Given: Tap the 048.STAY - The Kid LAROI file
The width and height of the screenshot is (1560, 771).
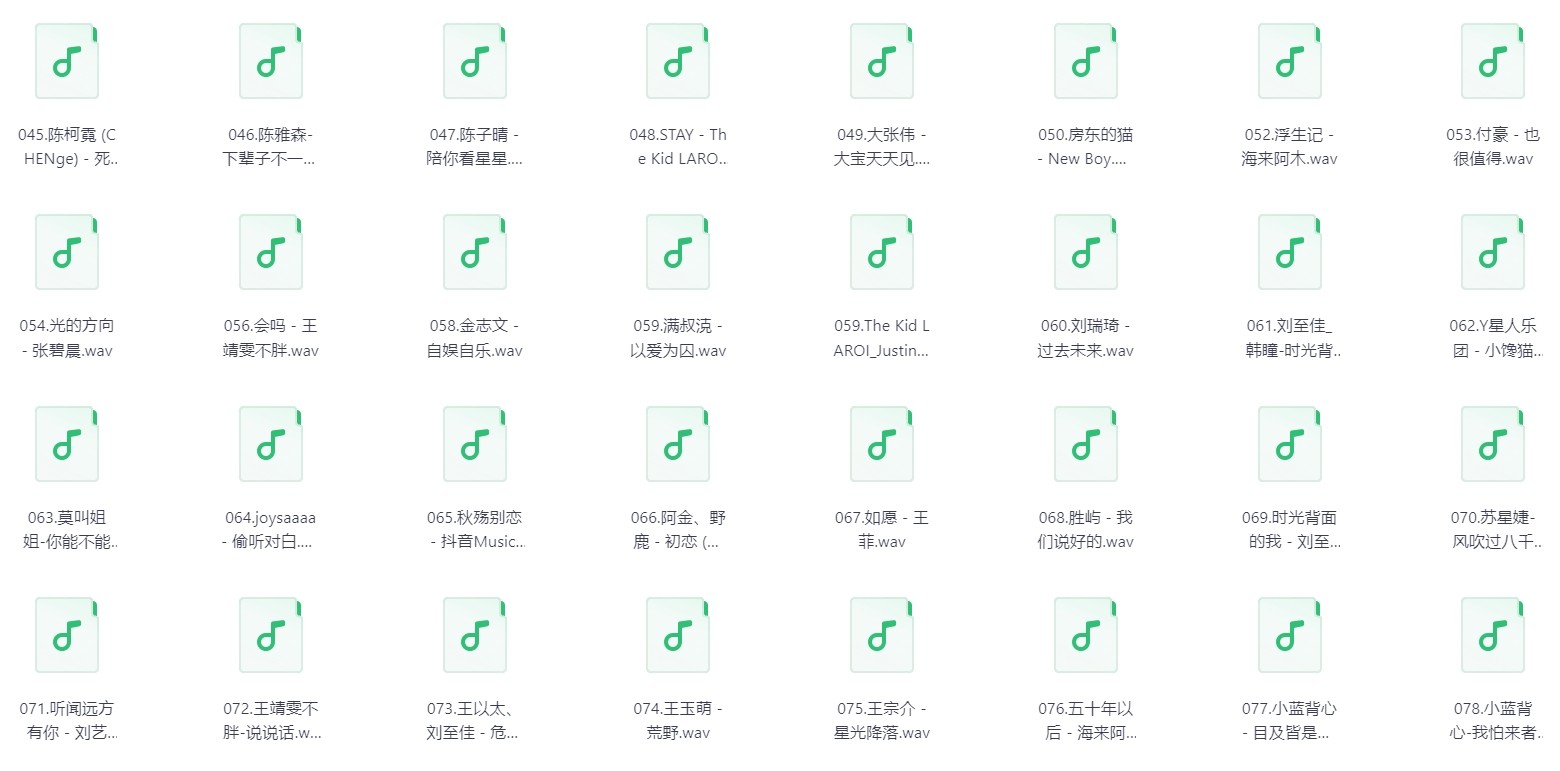Looking at the screenshot, I should pyautogui.click(x=677, y=62).
